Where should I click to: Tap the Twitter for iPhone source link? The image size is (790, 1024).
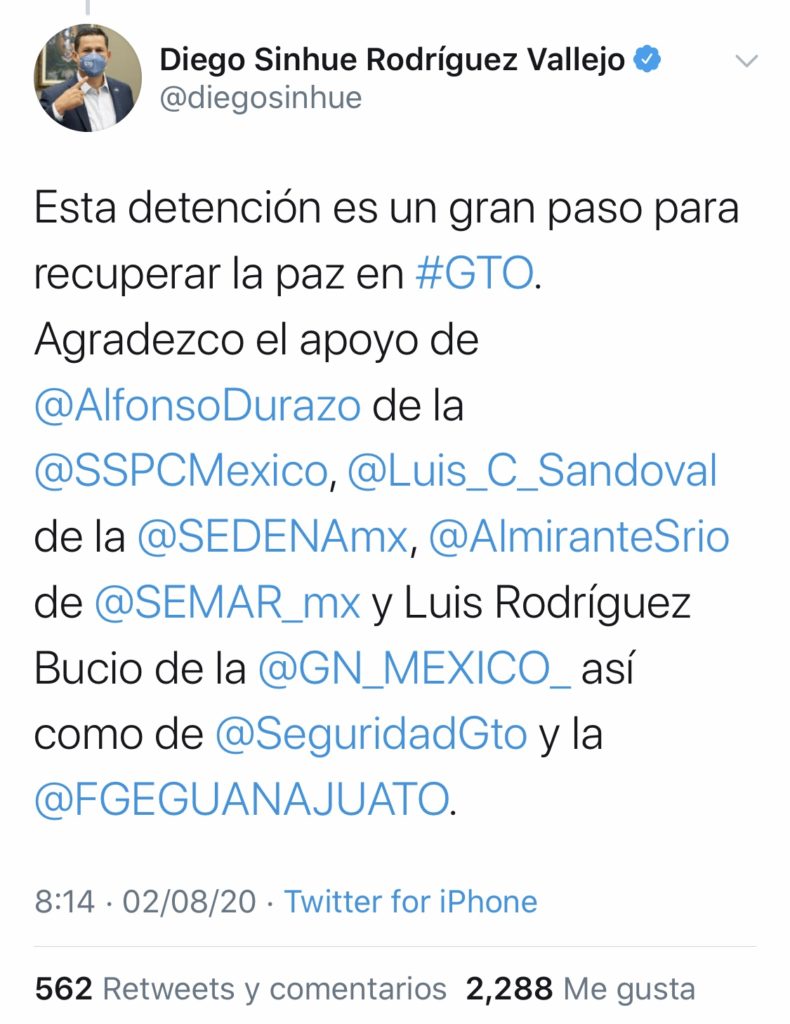click(x=411, y=901)
